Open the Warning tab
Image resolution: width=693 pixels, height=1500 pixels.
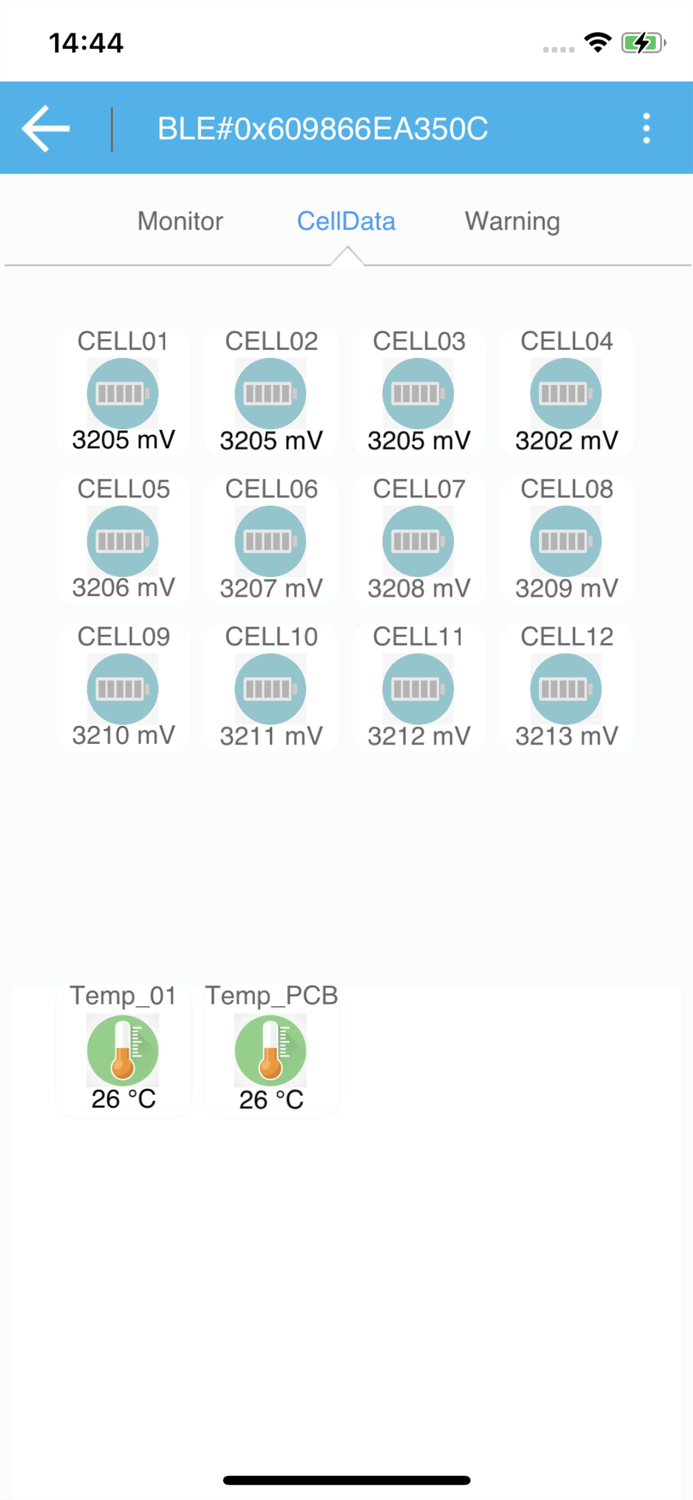[512, 221]
